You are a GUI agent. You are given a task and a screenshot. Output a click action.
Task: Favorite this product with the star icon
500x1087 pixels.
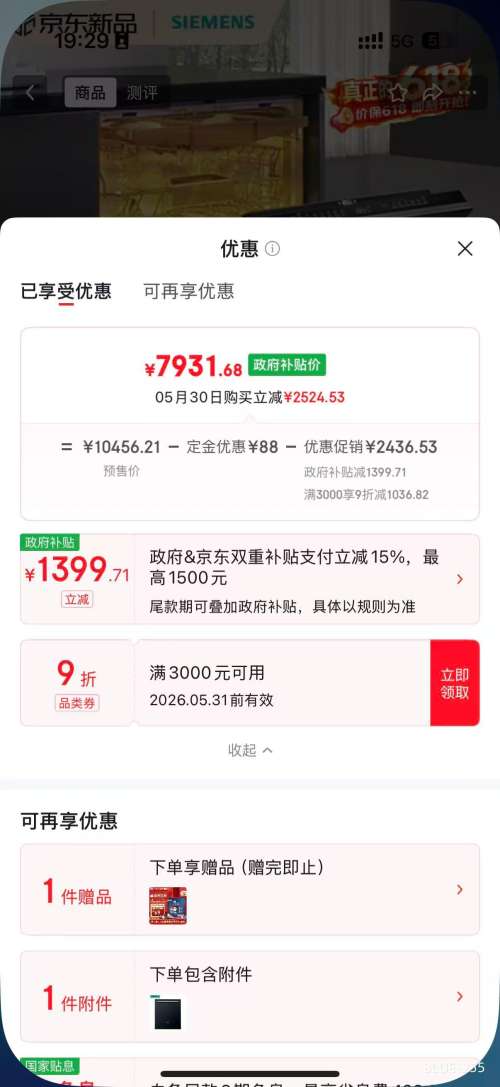point(397,92)
